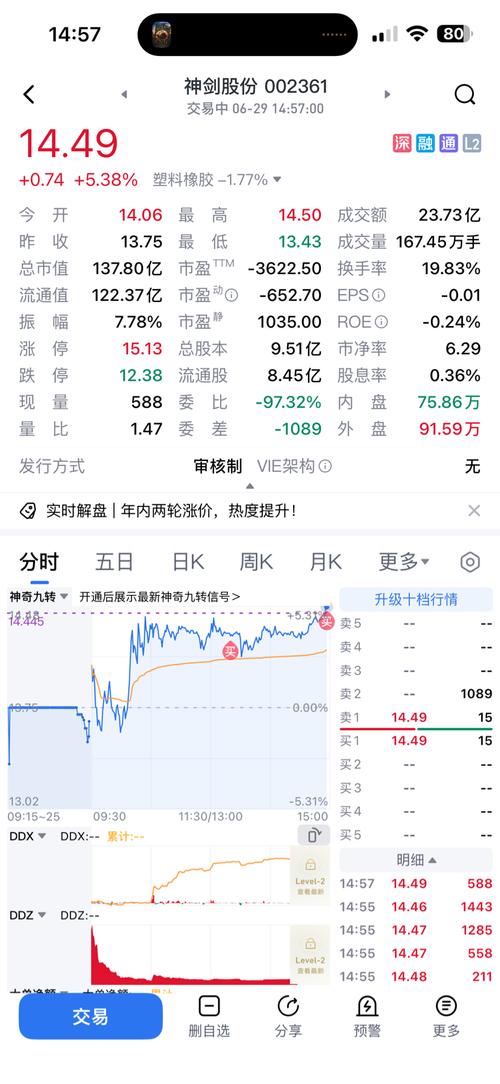
Task: Switch to the previous stock with left arrow
Action: (x=124, y=95)
